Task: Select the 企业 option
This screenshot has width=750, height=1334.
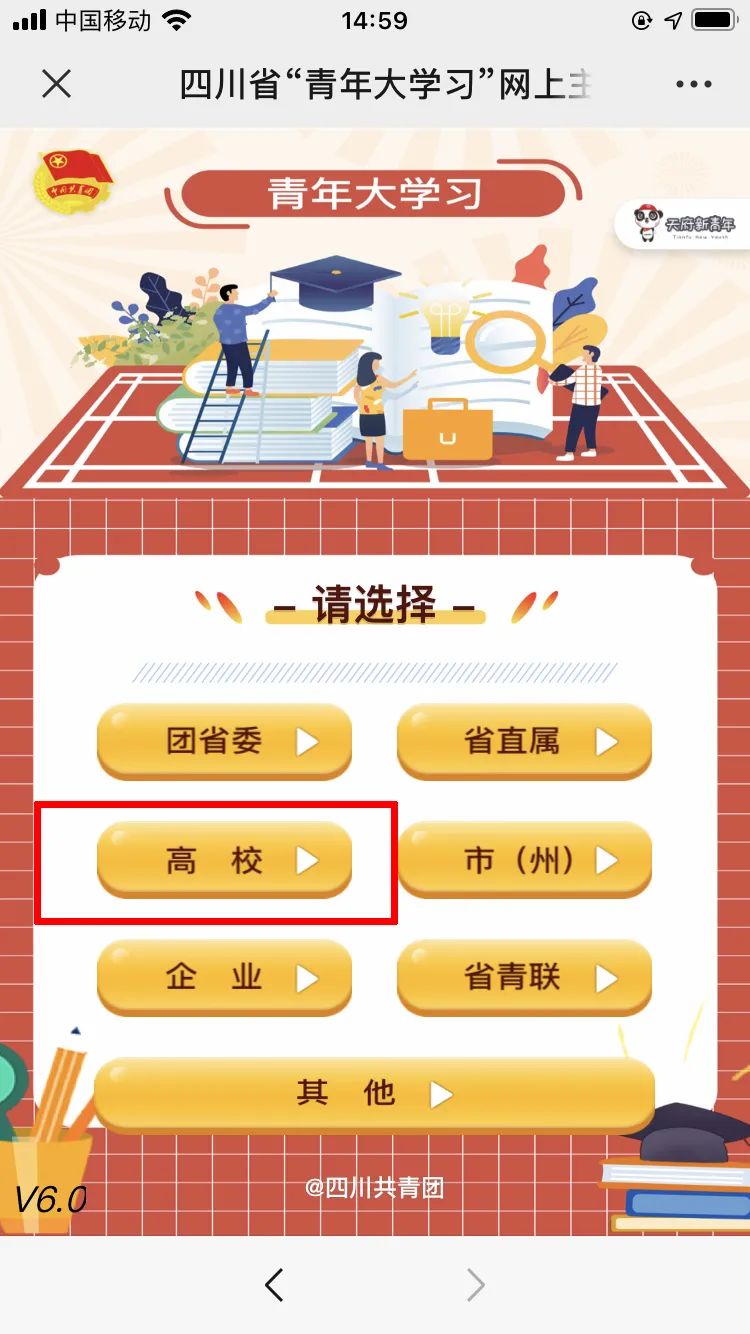Action: 224,978
